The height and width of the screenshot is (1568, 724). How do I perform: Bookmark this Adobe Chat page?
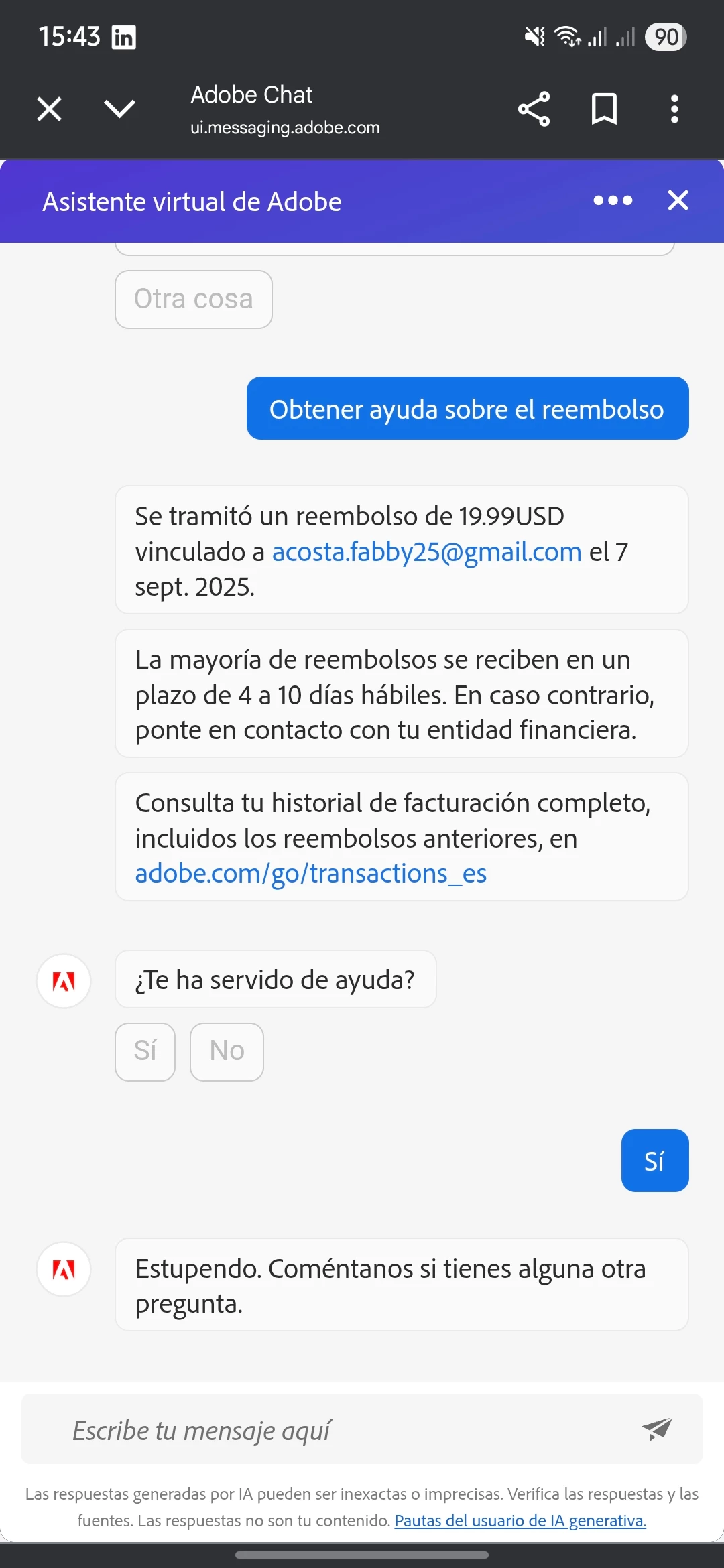[x=604, y=109]
